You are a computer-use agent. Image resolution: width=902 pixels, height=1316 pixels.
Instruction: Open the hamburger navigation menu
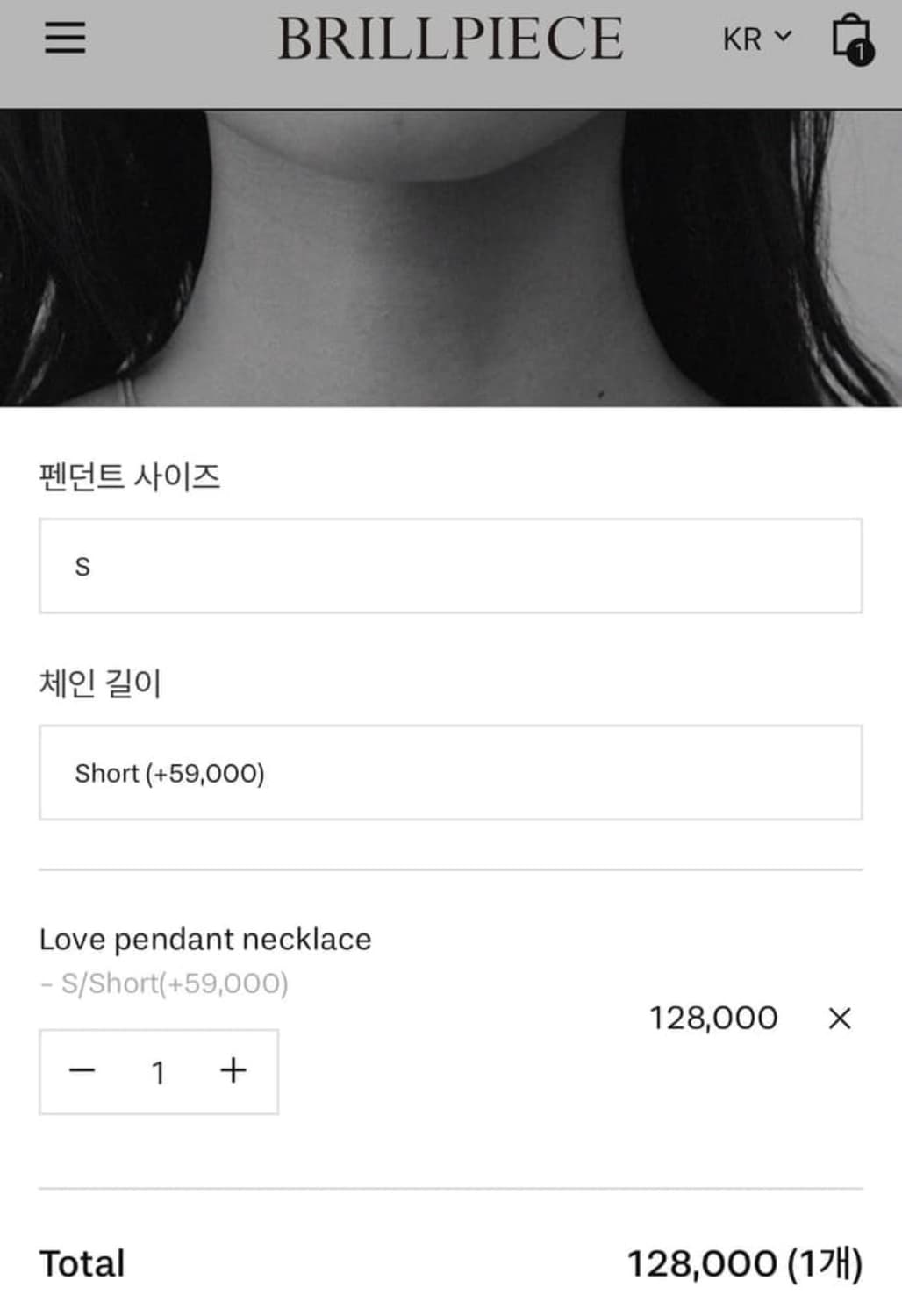coord(65,39)
